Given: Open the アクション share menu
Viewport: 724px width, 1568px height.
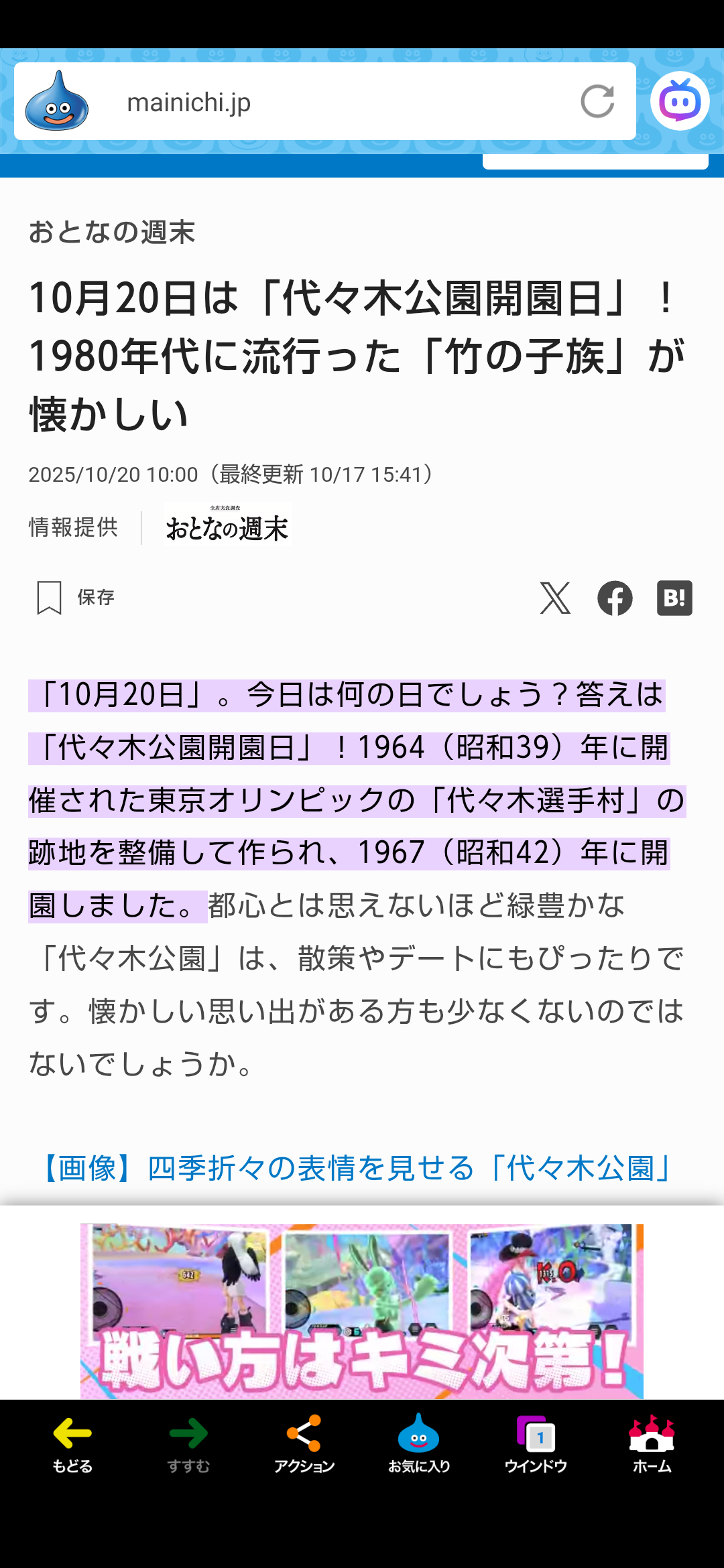Looking at the screenshot, I should click(x=304, y=1445).
